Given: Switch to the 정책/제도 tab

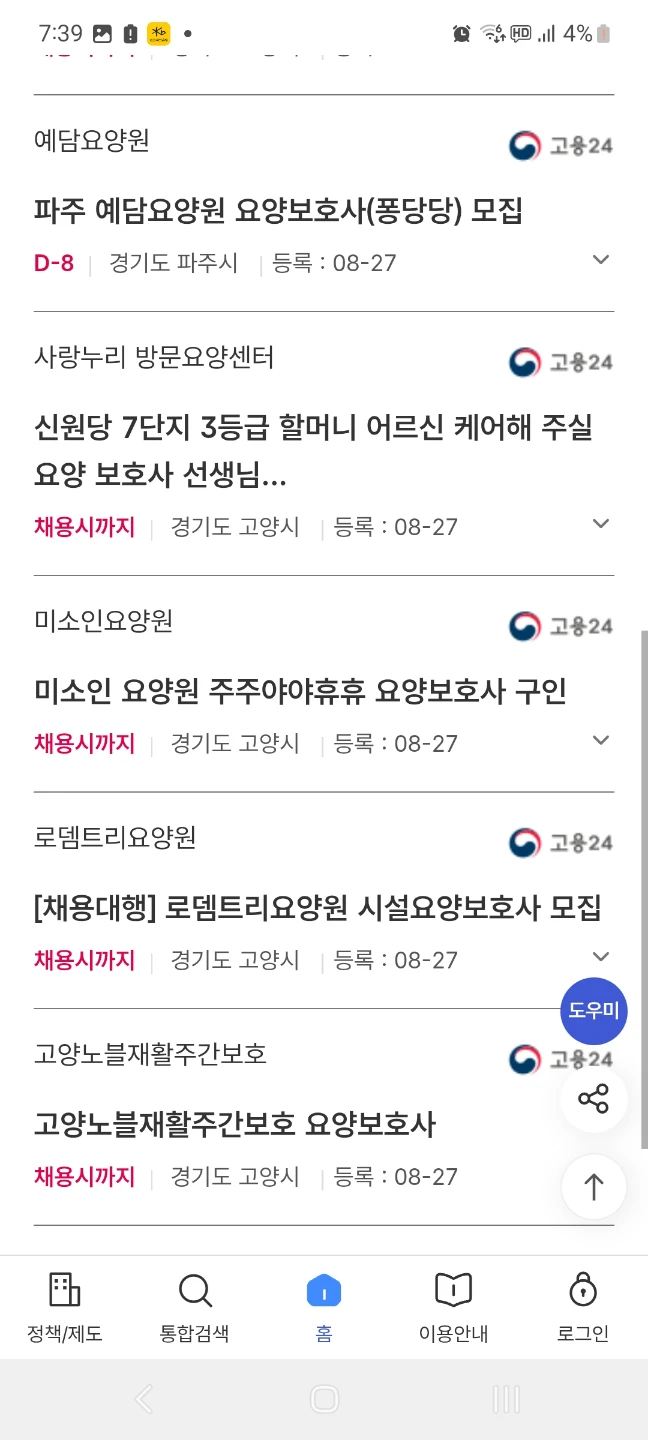Looking at the screenshot, I should (65, 1307).
